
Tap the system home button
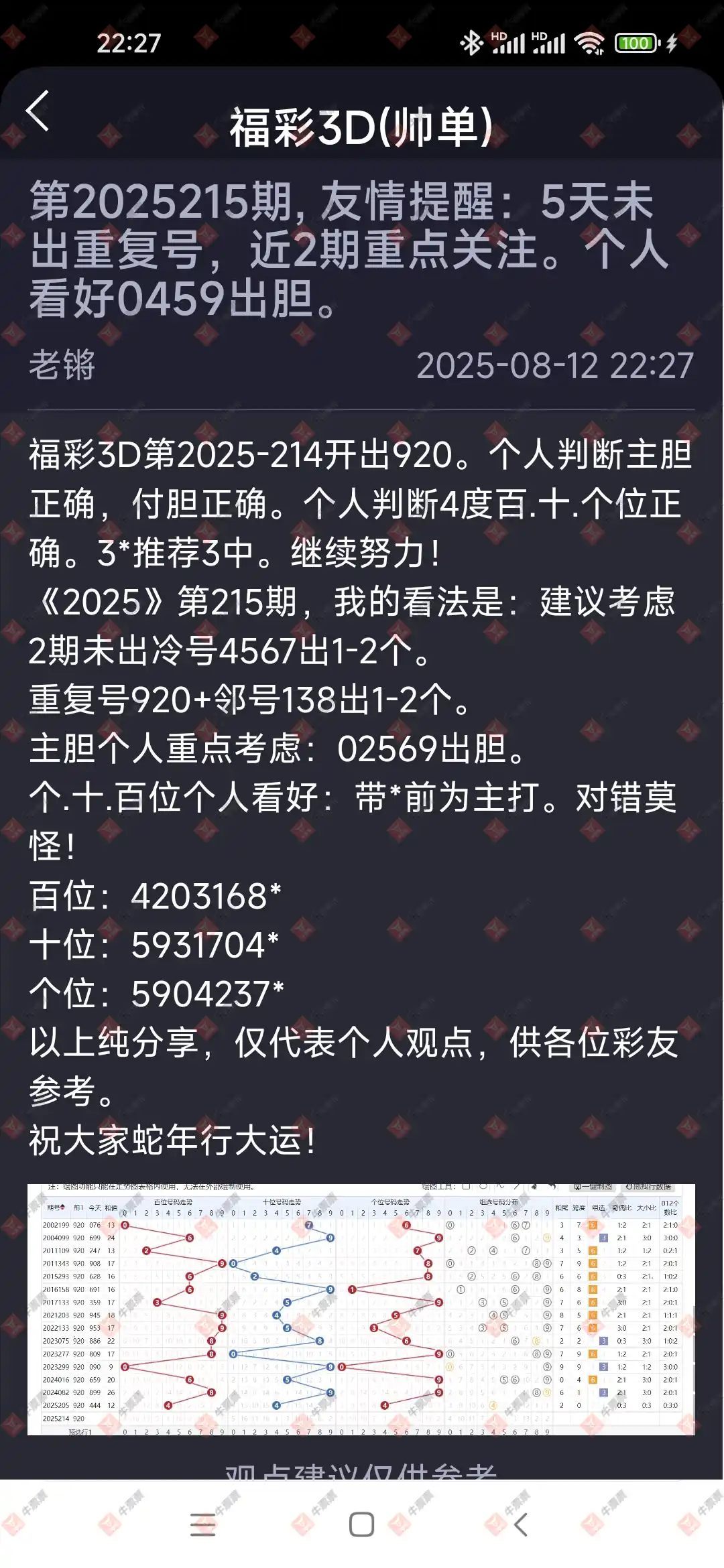point(362,1524)
